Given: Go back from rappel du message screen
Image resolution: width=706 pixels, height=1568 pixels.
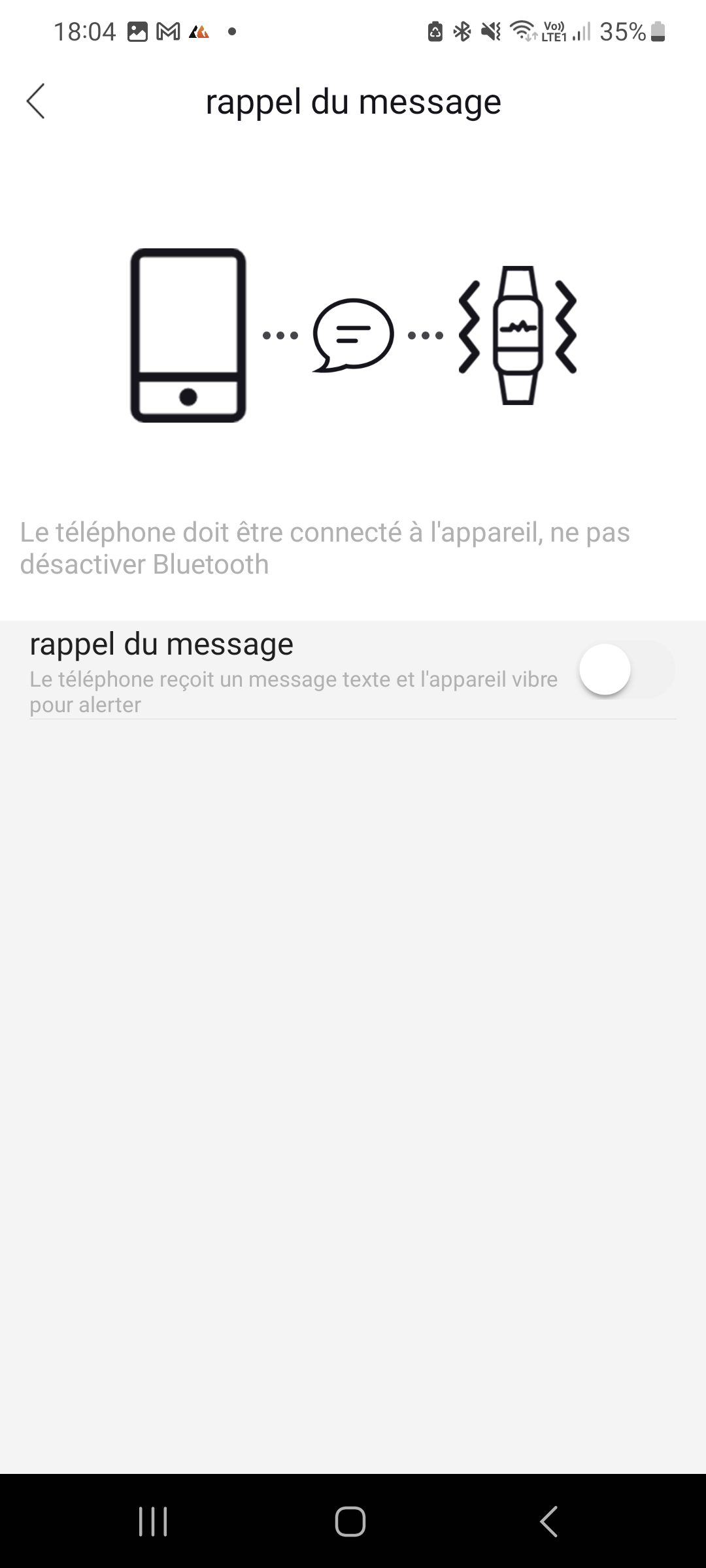Looking at the screenshot, I should [x=36, y=101].
